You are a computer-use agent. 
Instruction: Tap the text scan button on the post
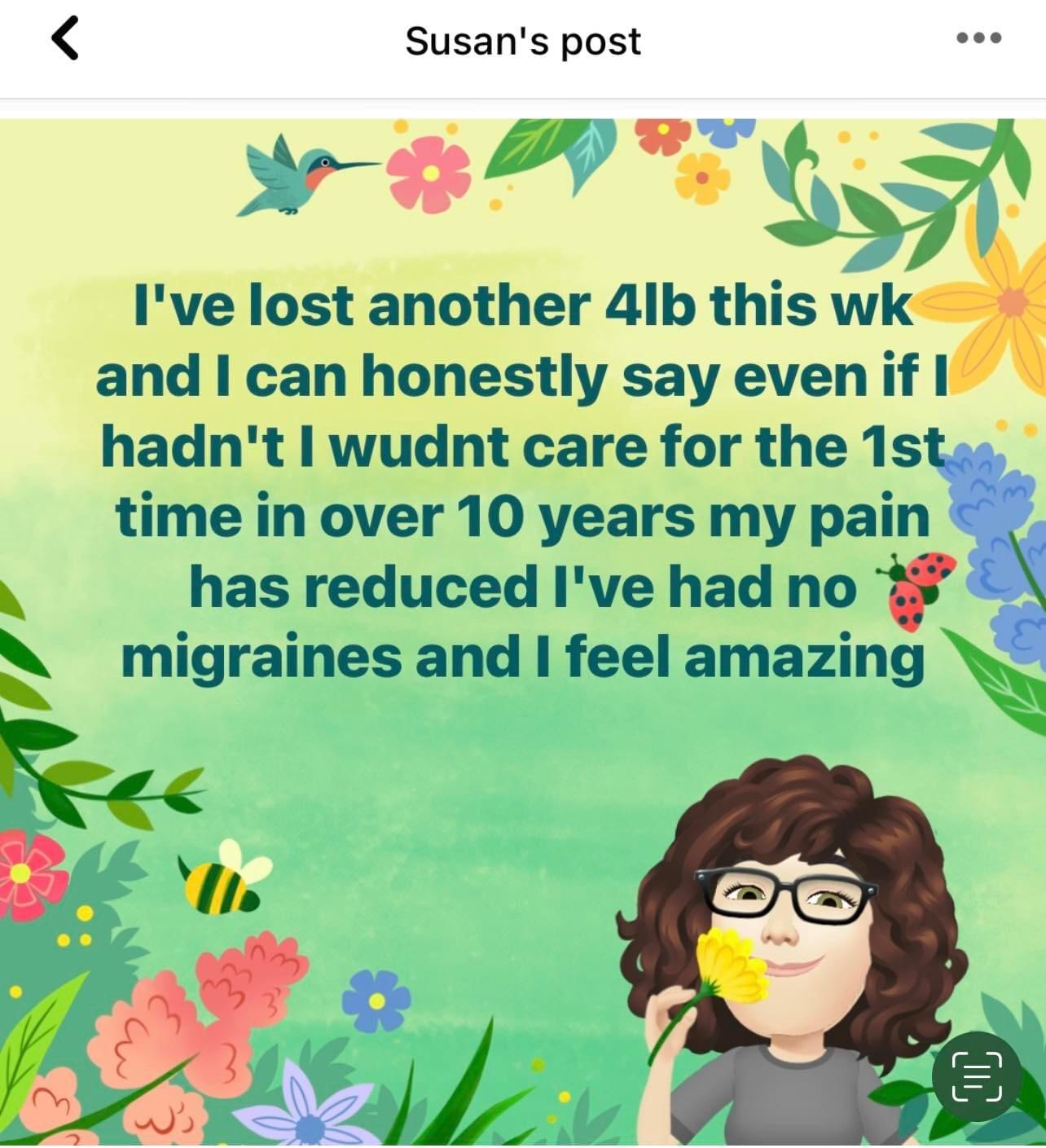(976, 1076)
